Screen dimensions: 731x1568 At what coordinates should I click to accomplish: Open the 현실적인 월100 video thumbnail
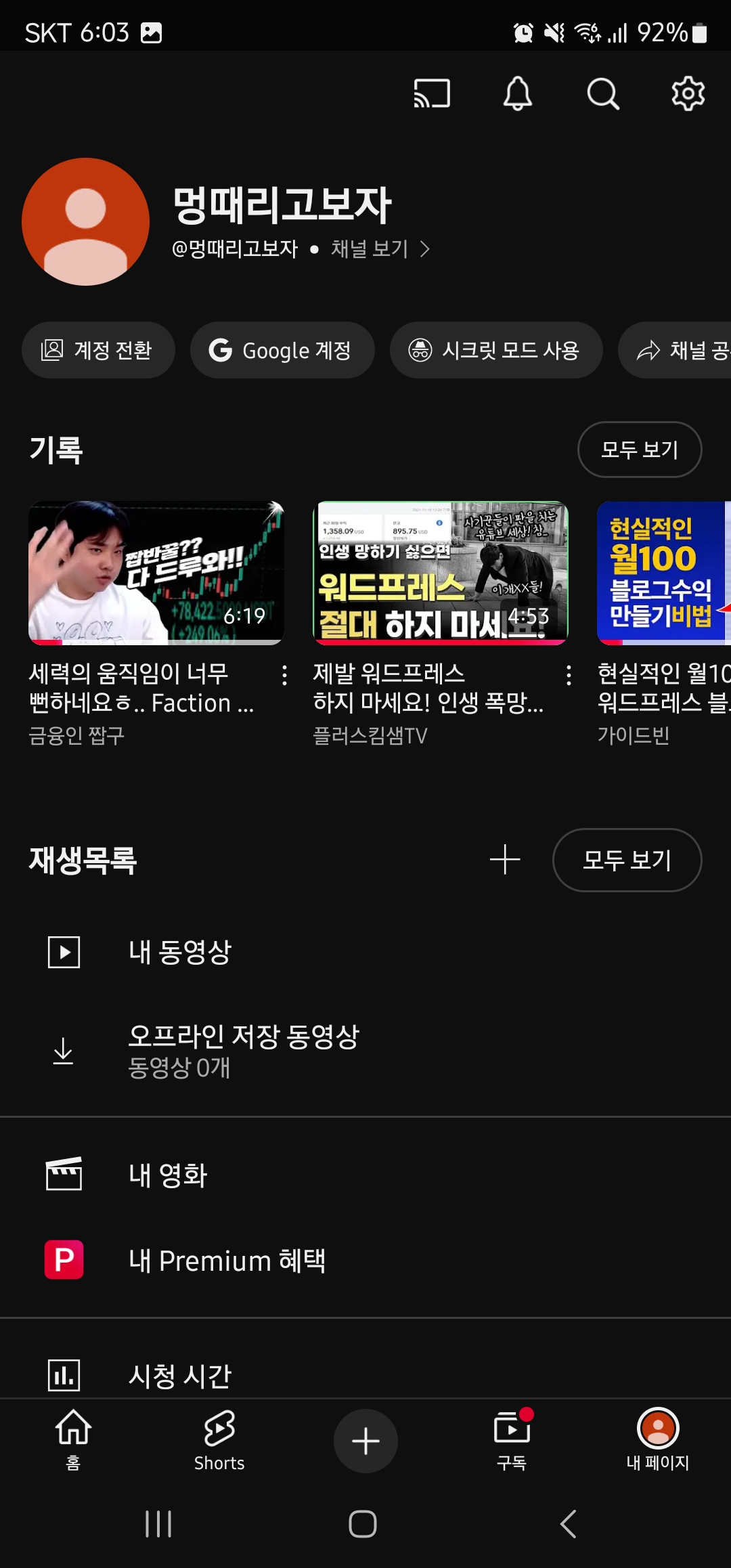[x=662, y=571]
